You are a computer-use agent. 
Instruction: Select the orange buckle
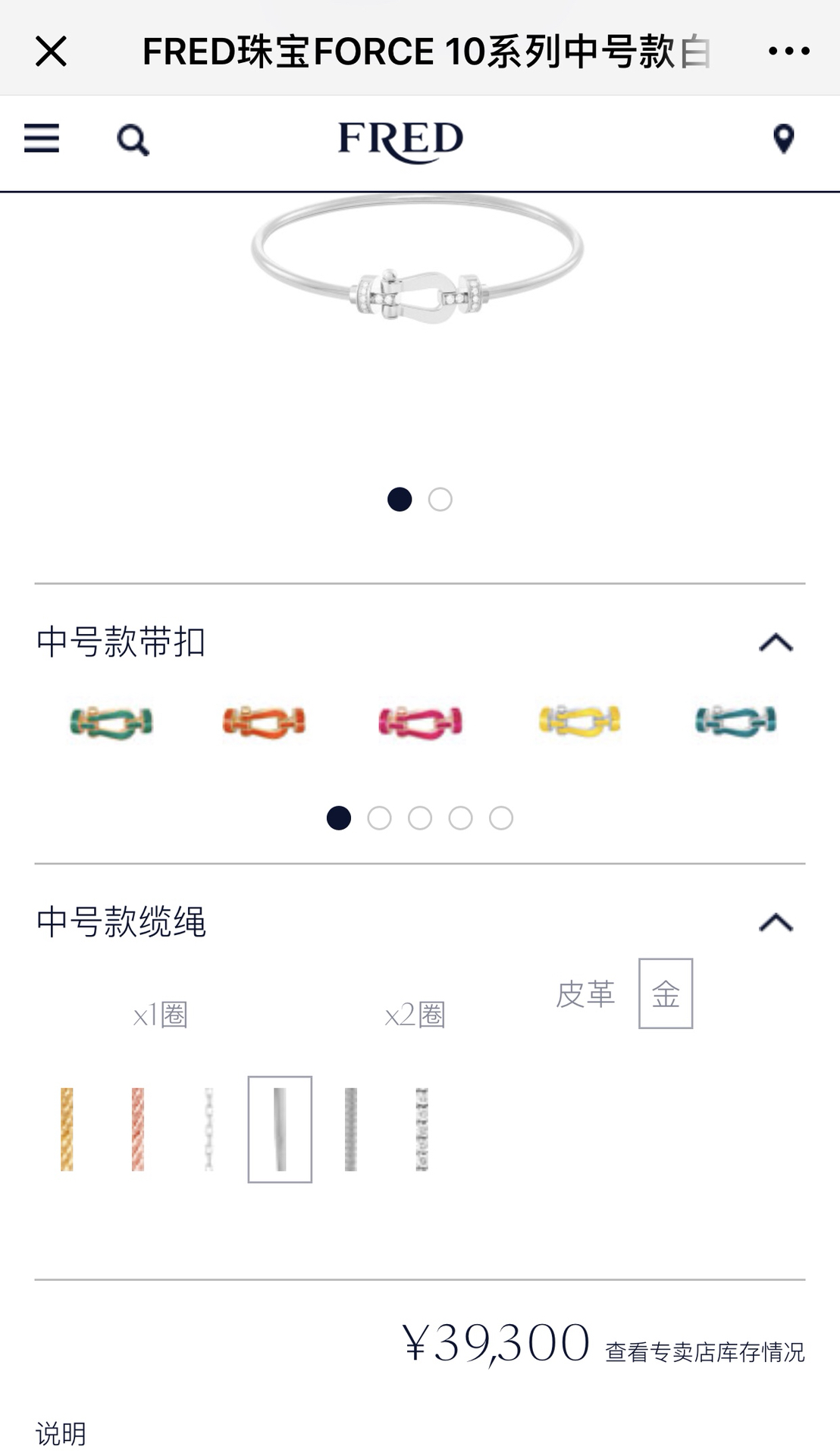(x=264, y=721)
